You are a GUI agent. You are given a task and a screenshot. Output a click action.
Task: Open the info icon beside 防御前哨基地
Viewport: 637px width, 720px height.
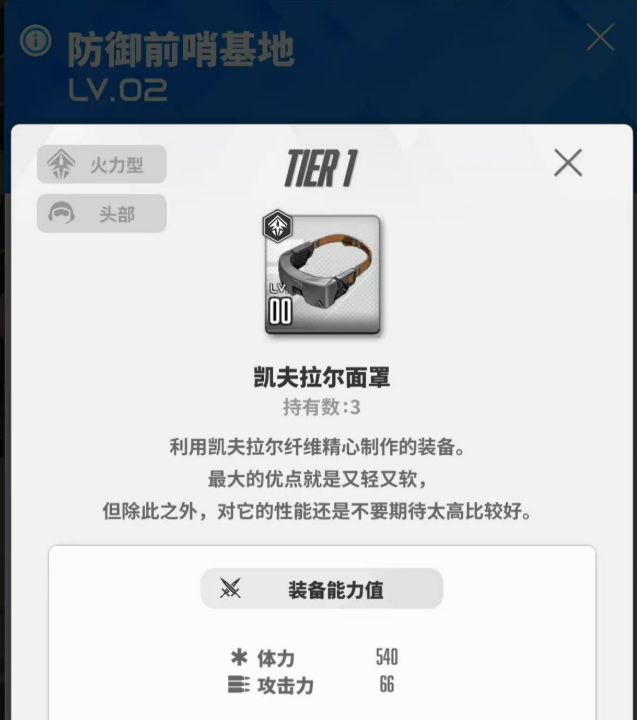tap(36, 43)
